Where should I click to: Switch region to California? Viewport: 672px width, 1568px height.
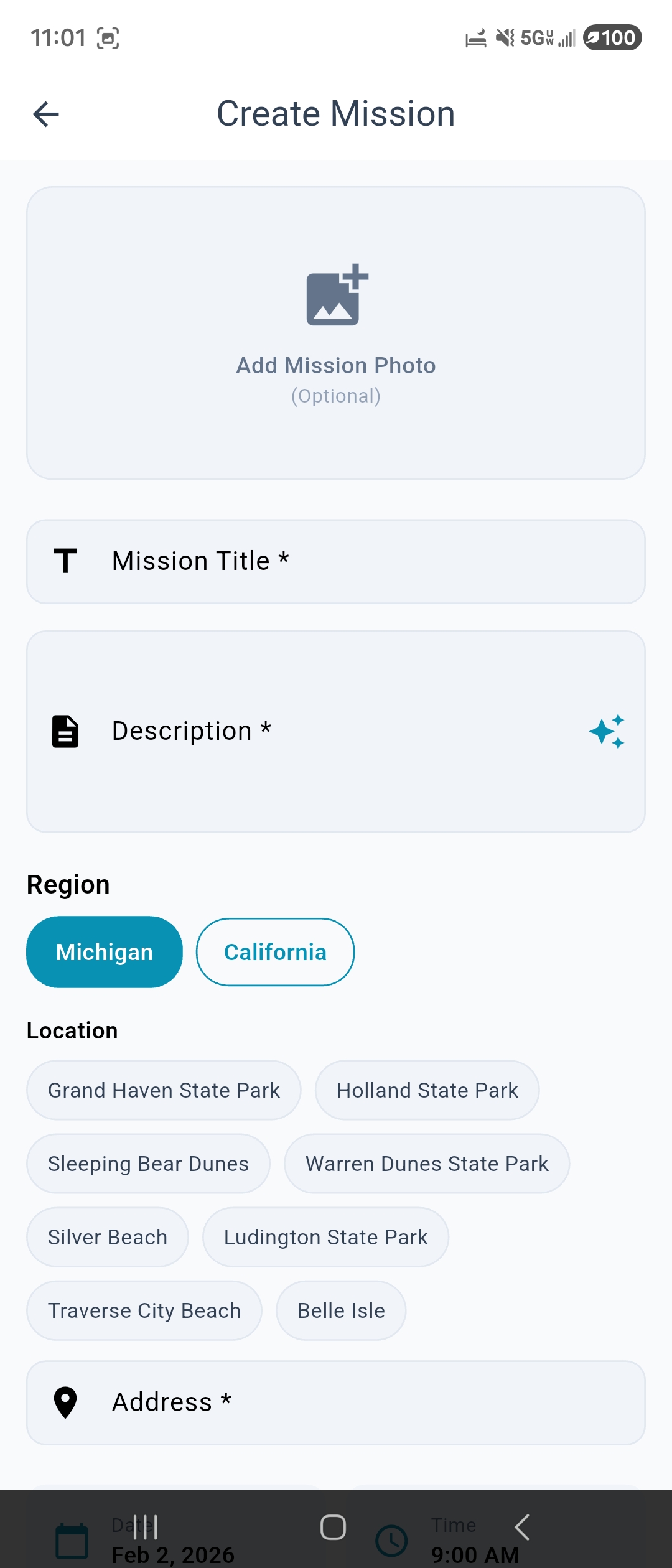[275, 952]
